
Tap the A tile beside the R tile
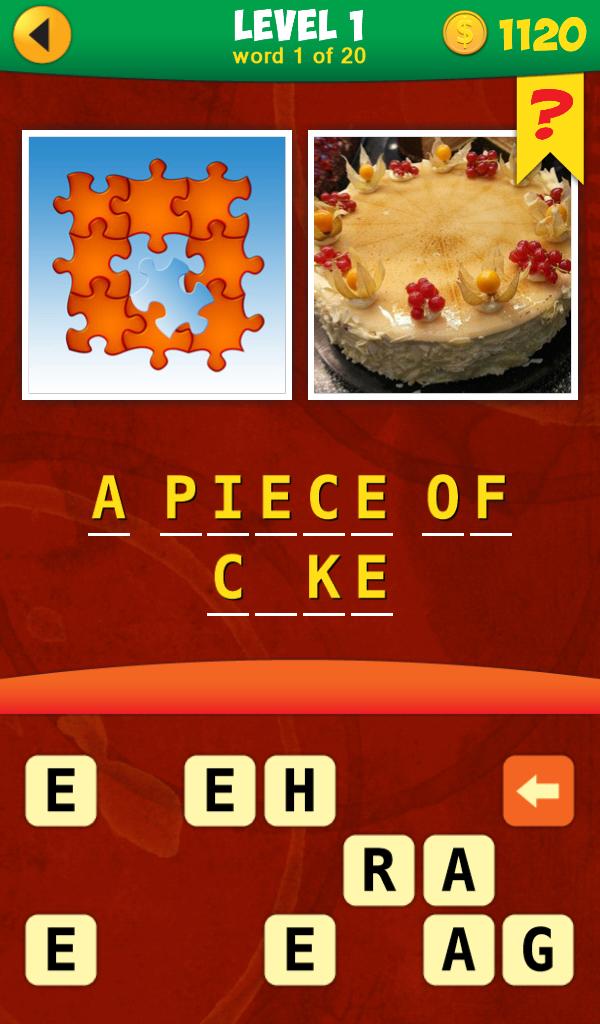[x=459, y=871]
